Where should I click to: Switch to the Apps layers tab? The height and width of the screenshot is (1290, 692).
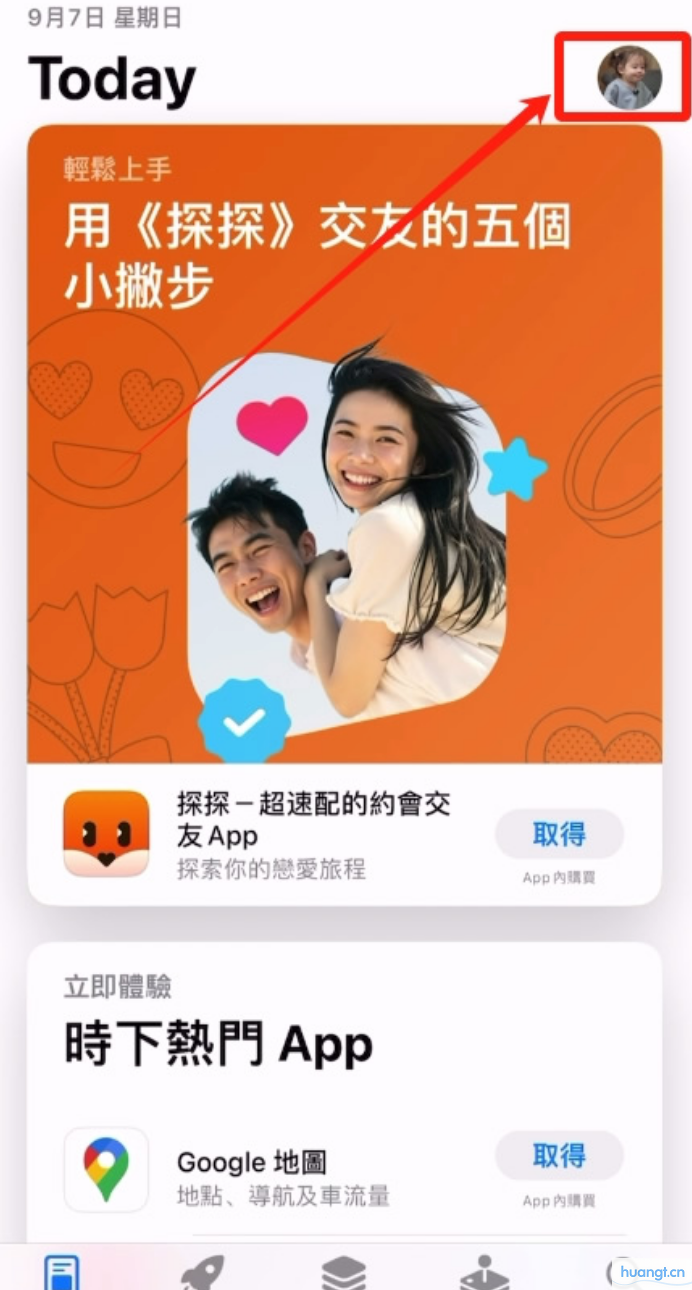click(343, 1272)
